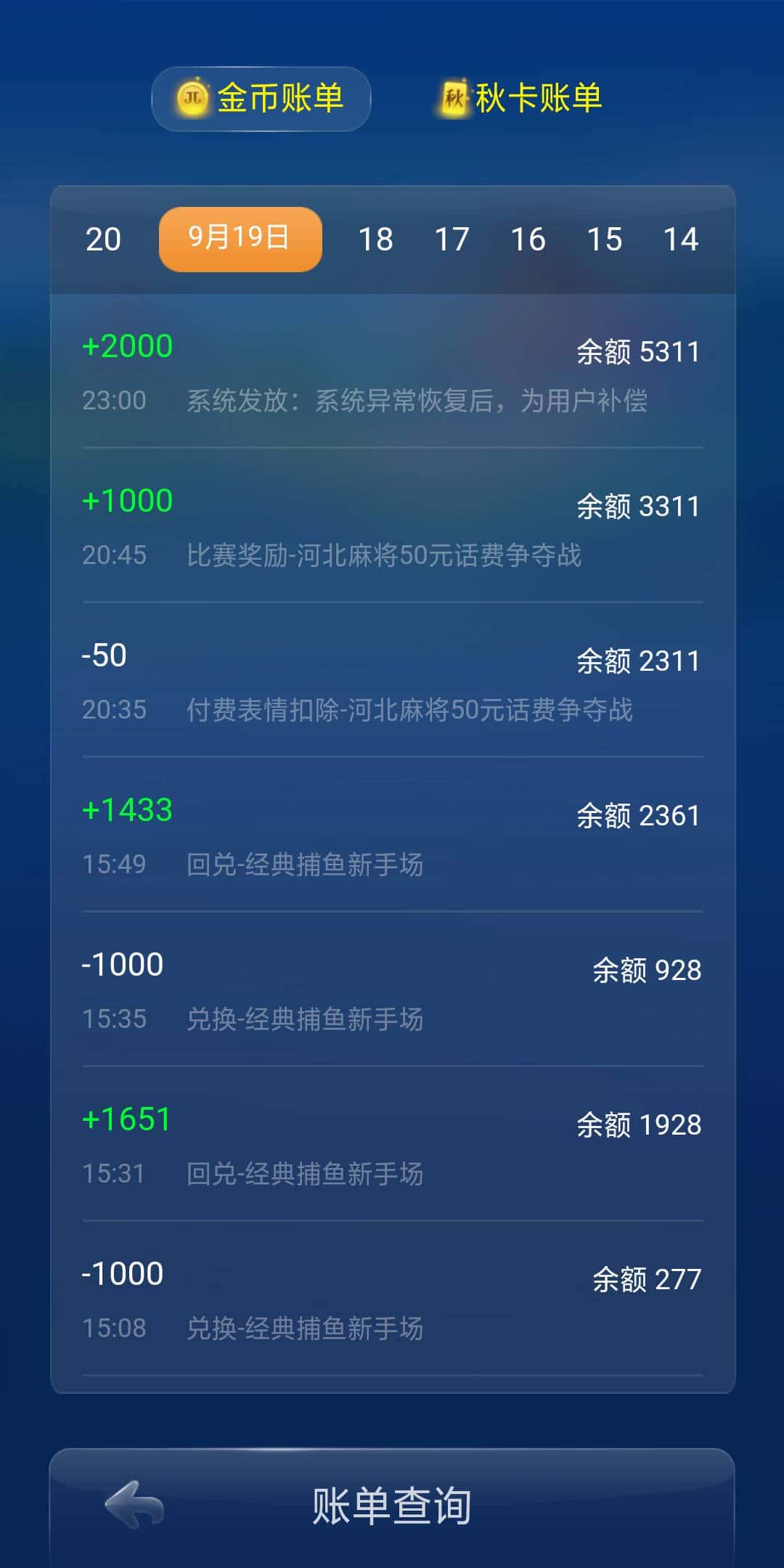Select date 17 to filter transactions
784x1568 pixels.
(x=452, y=240)
